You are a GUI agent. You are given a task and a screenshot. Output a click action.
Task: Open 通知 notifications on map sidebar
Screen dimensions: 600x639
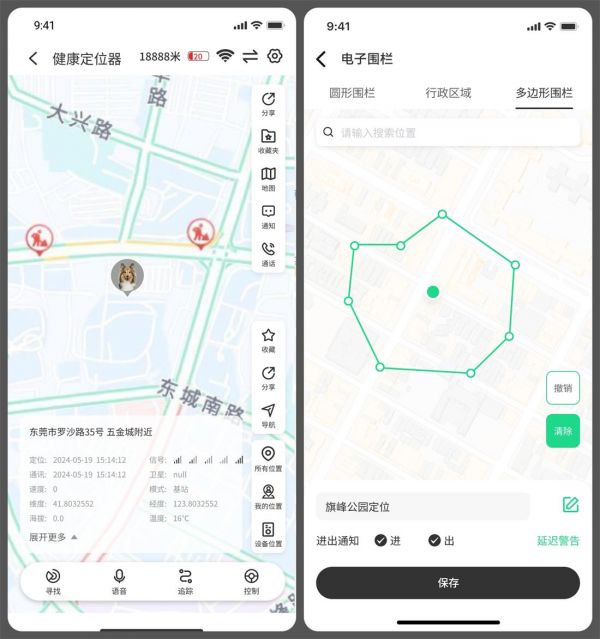point(268,216)
